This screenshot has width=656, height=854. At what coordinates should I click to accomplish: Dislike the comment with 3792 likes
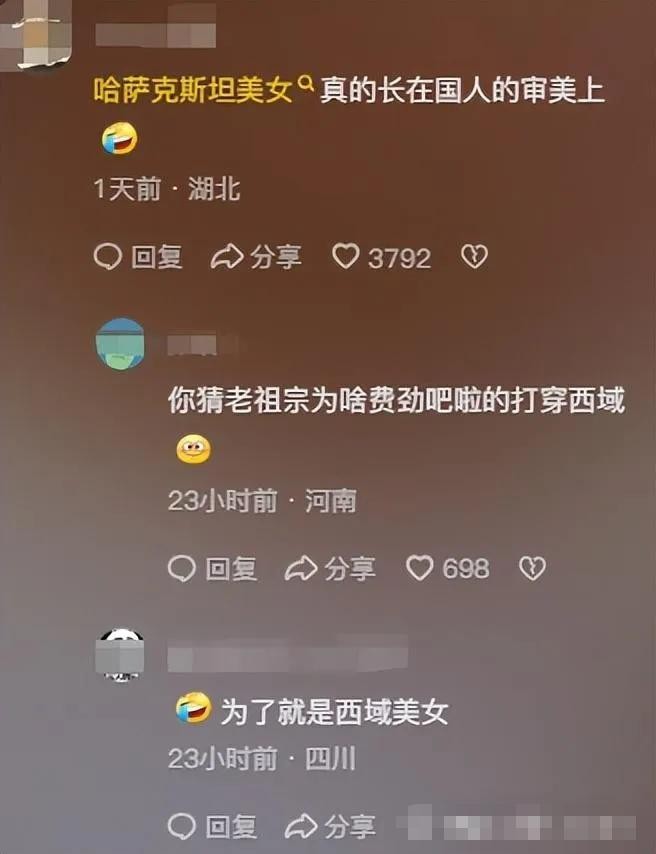click(473, 257)
